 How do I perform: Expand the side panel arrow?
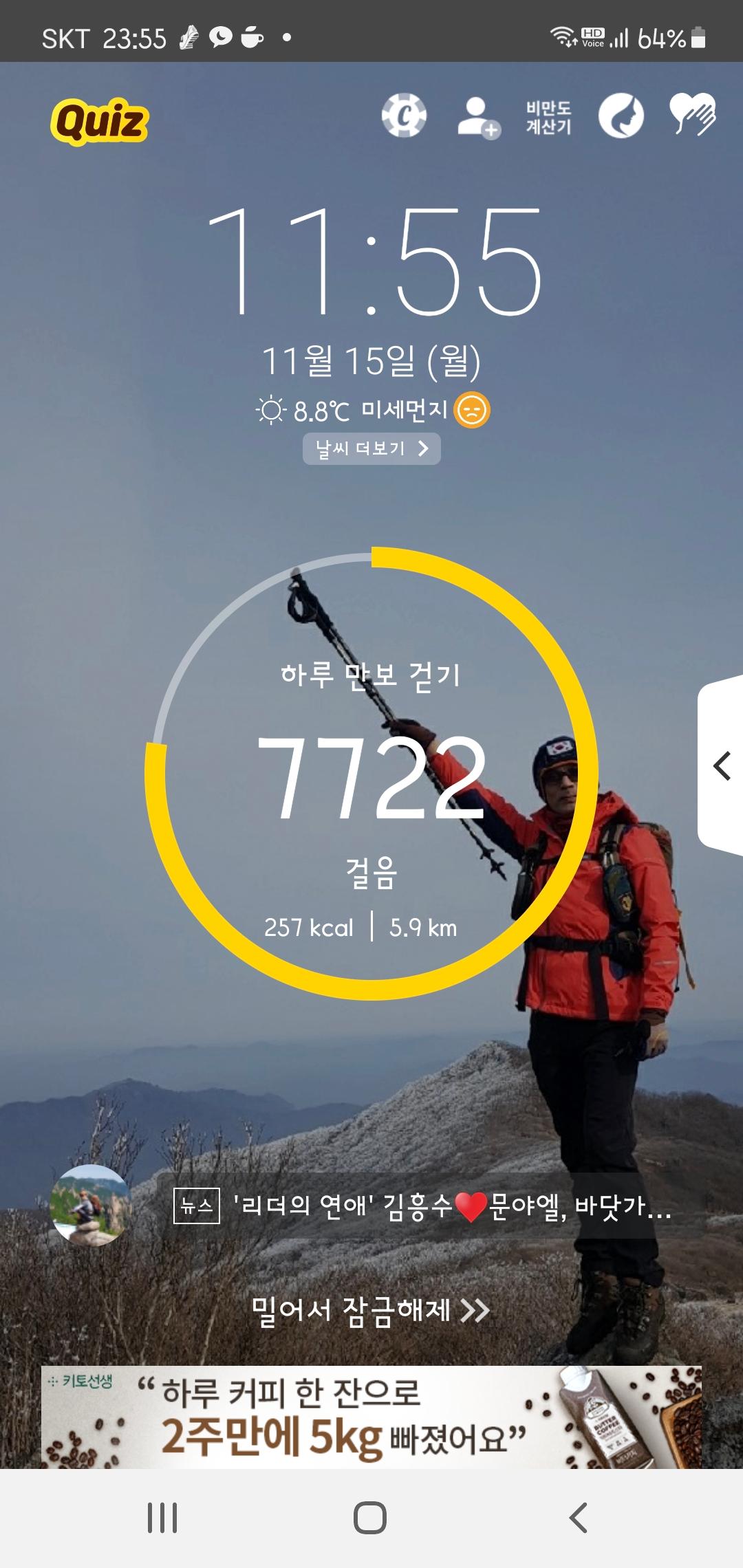[722, 765]
